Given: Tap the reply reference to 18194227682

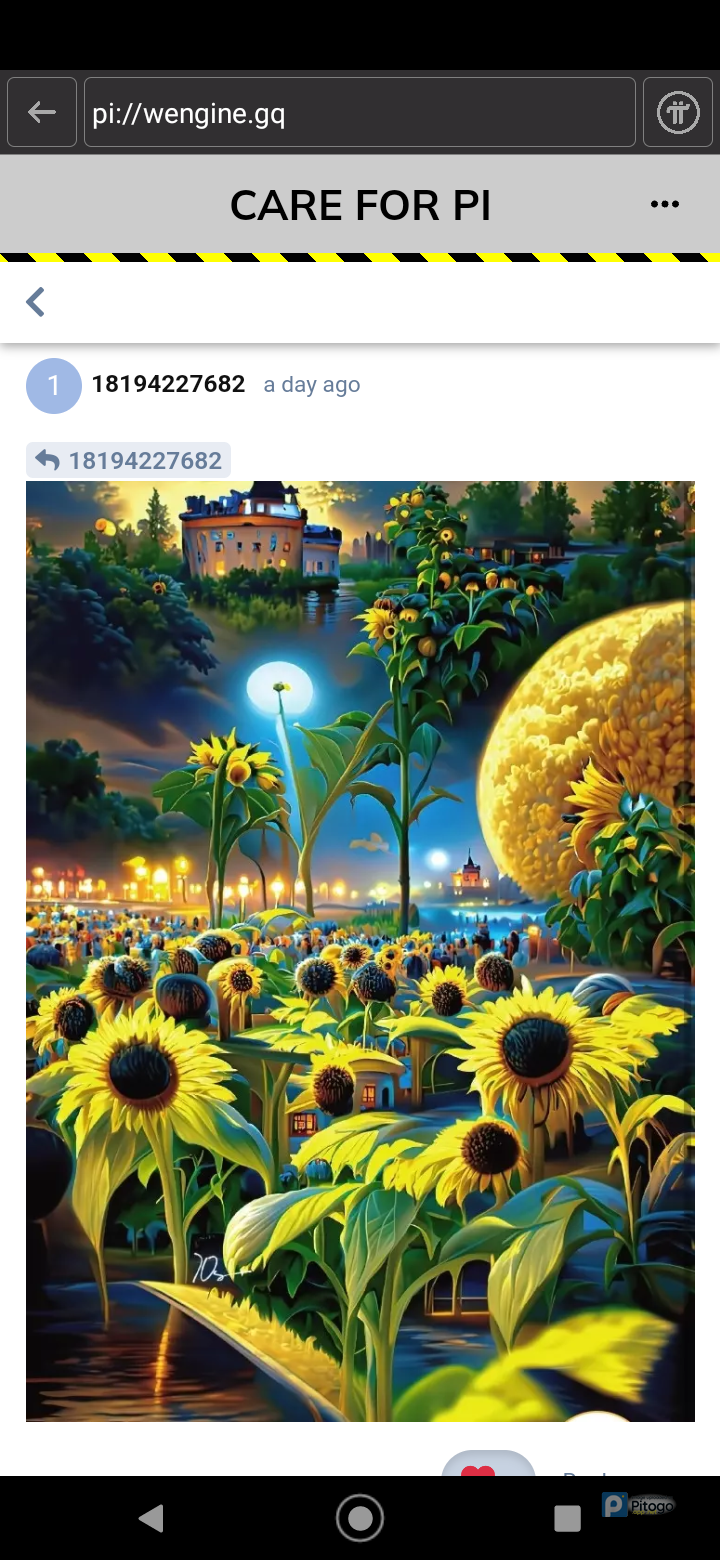Looking at the screenshot, I should pos(129,460).
